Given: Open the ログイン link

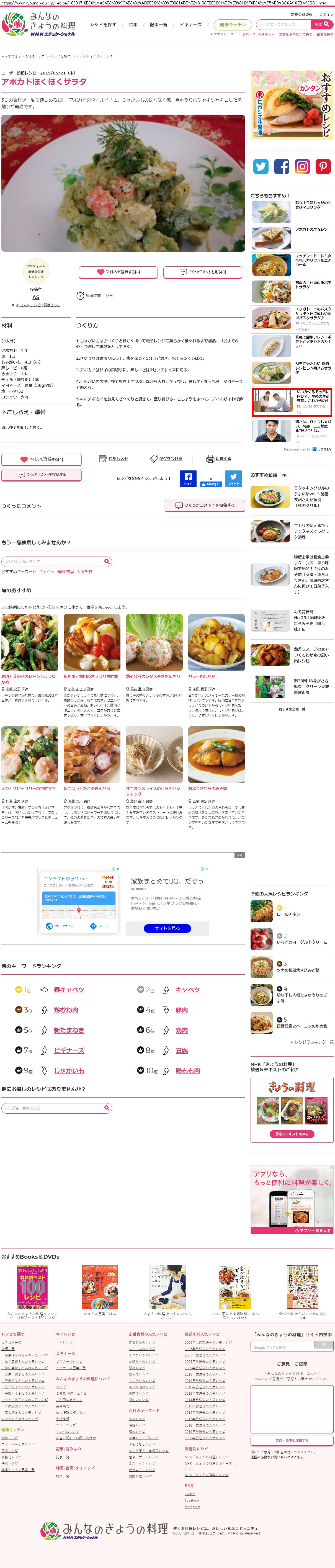Looking at the screenshot, I should (x=326, y=15).
